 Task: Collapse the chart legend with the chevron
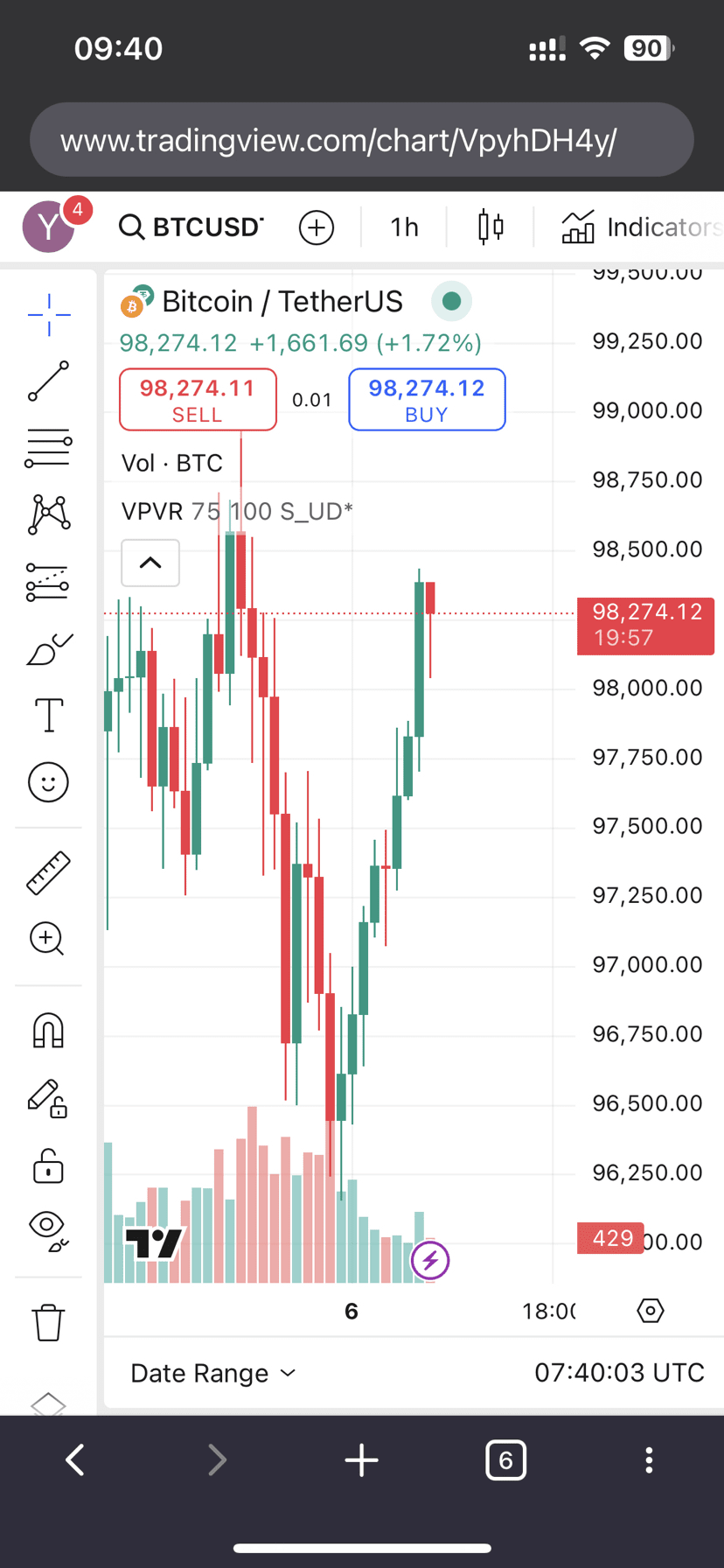[150, 563]
